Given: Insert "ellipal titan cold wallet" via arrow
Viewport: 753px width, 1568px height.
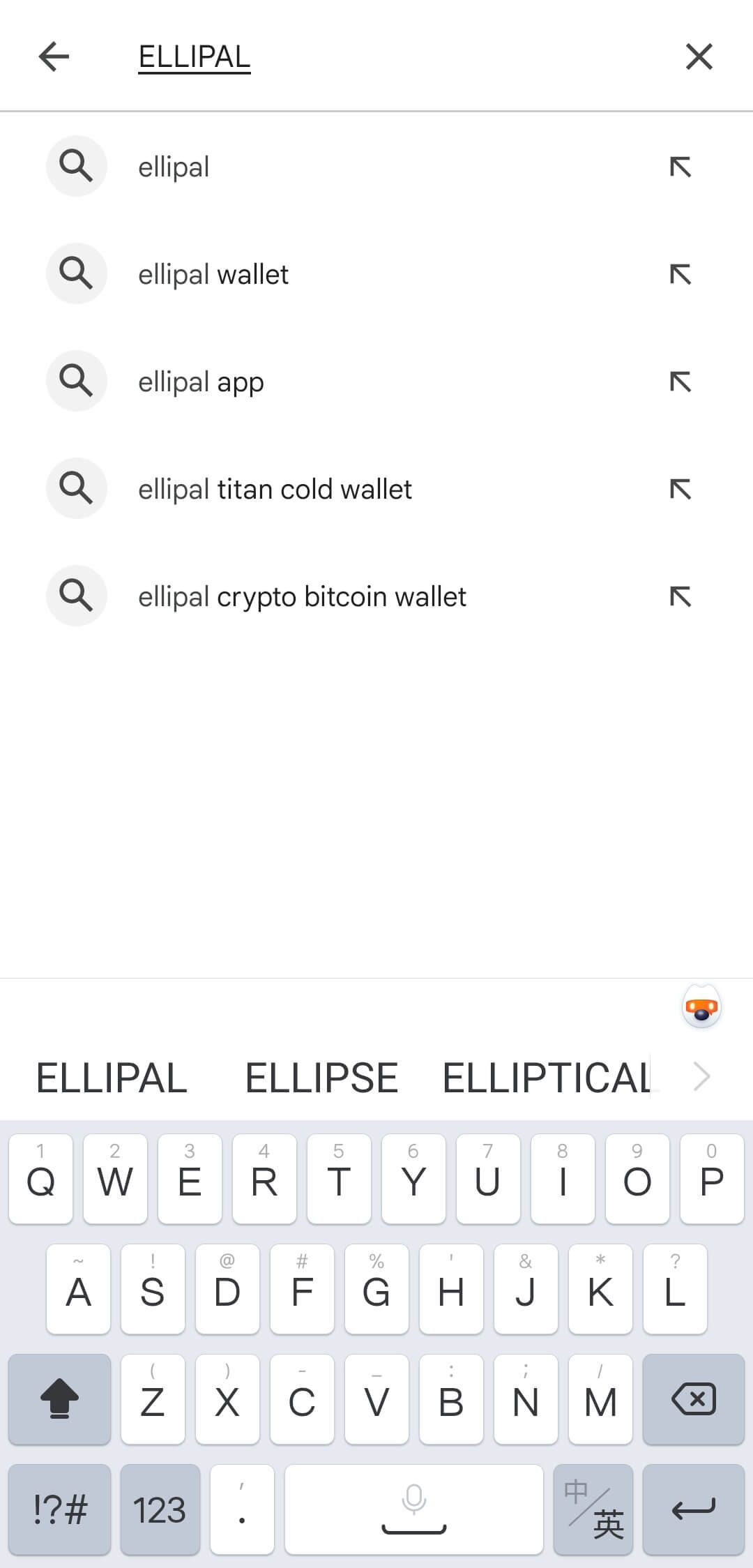Looking at the screenshot, I should (x=680, y=490).
